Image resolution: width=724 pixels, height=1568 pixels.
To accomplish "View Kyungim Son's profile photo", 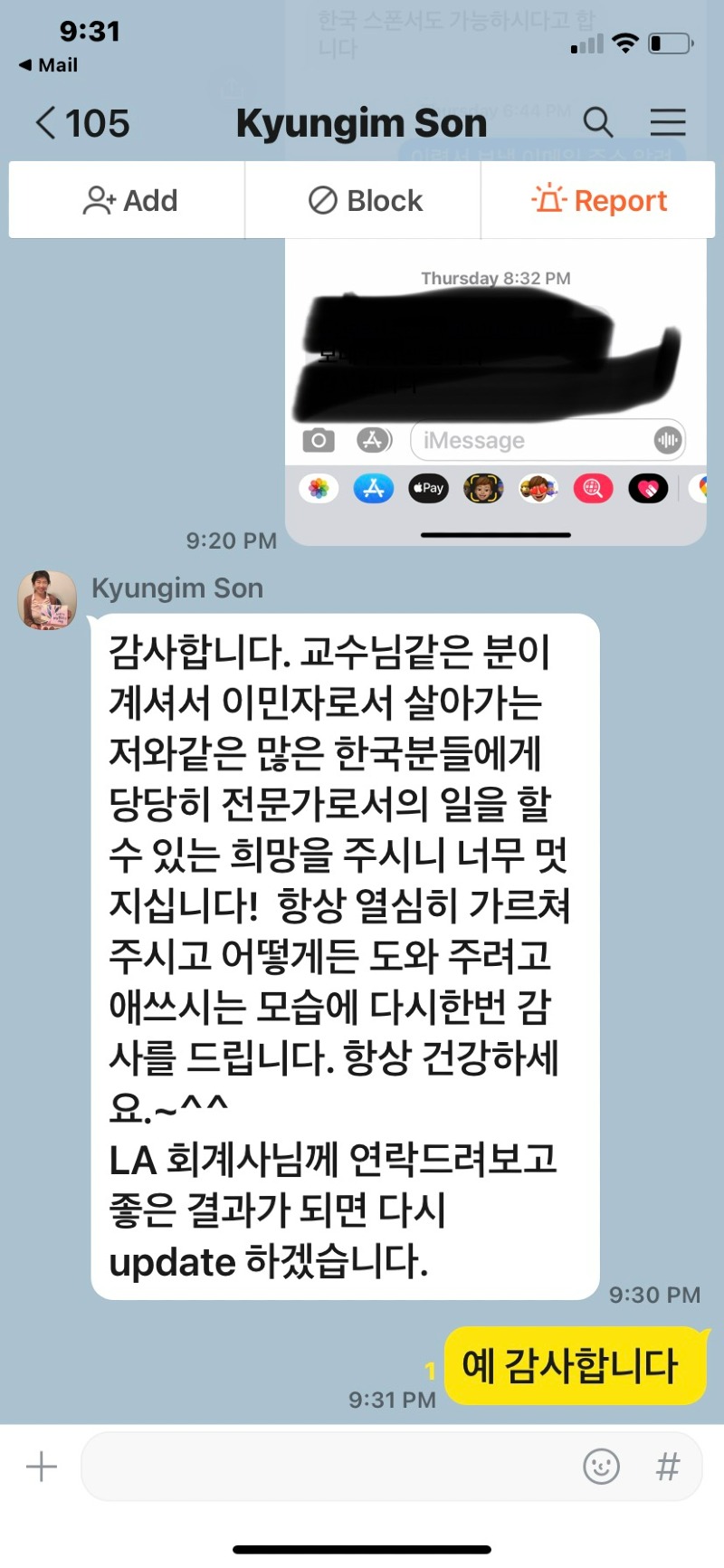I will pyautogui.click(x=47, y=599).
